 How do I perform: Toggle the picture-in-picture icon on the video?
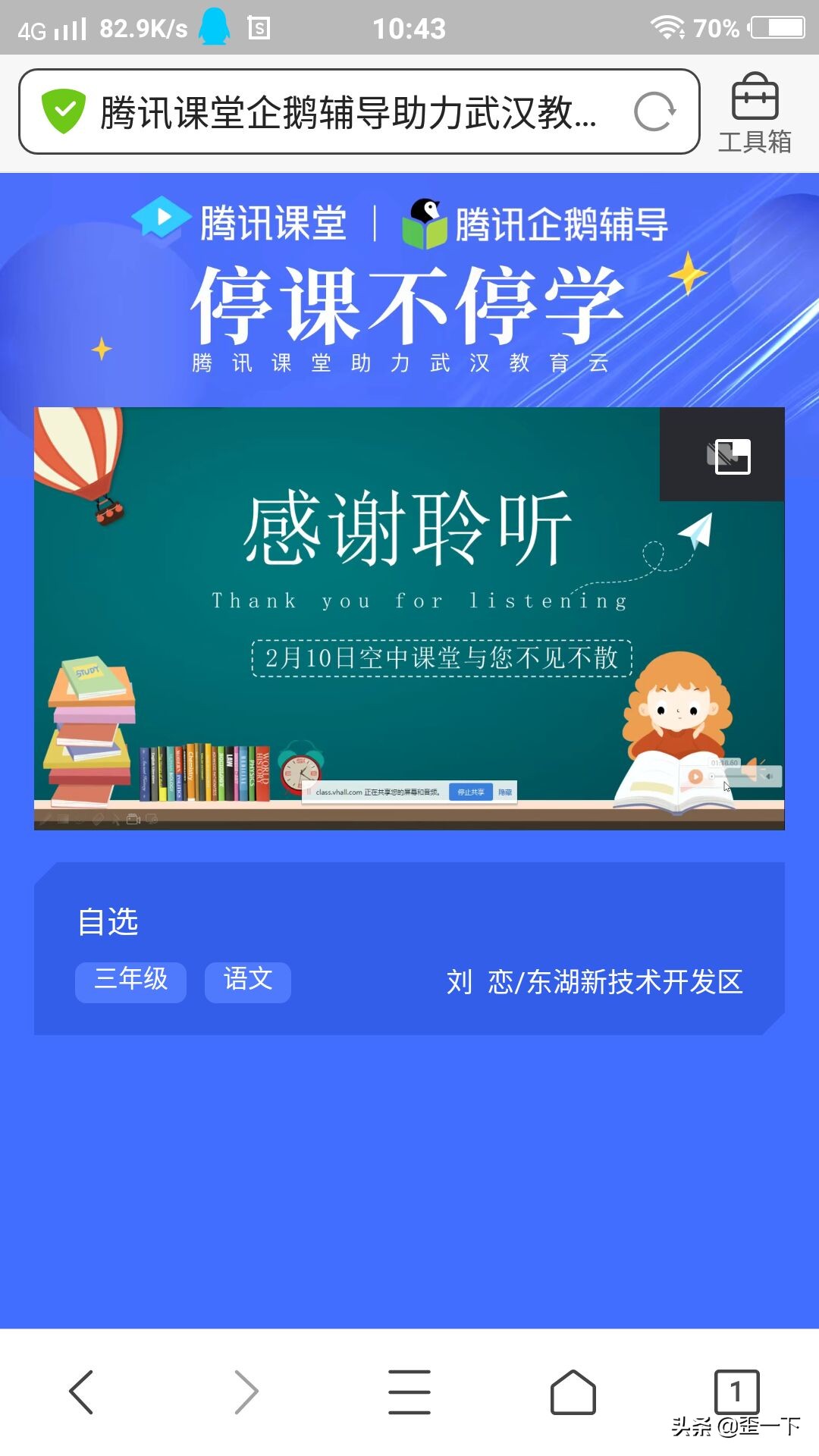729,457
